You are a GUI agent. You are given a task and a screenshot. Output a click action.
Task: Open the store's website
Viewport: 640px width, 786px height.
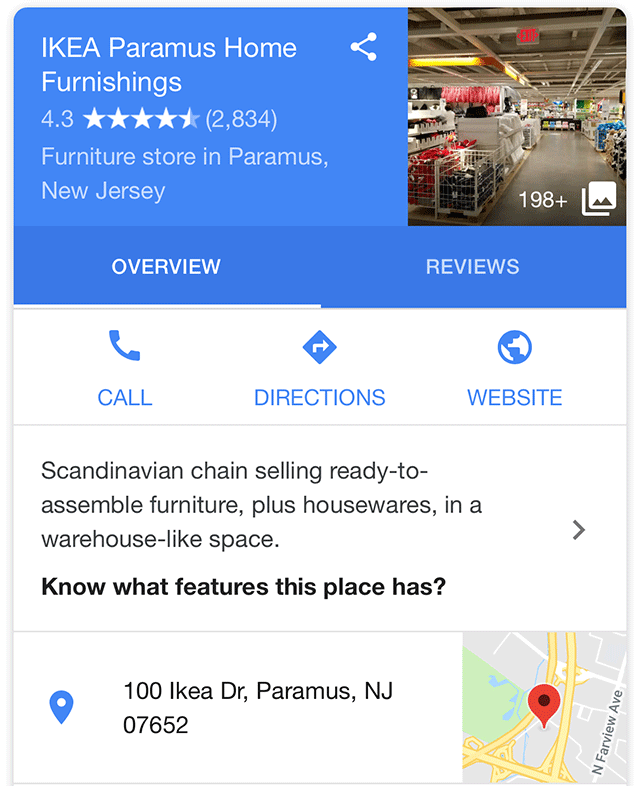(514, 368)
